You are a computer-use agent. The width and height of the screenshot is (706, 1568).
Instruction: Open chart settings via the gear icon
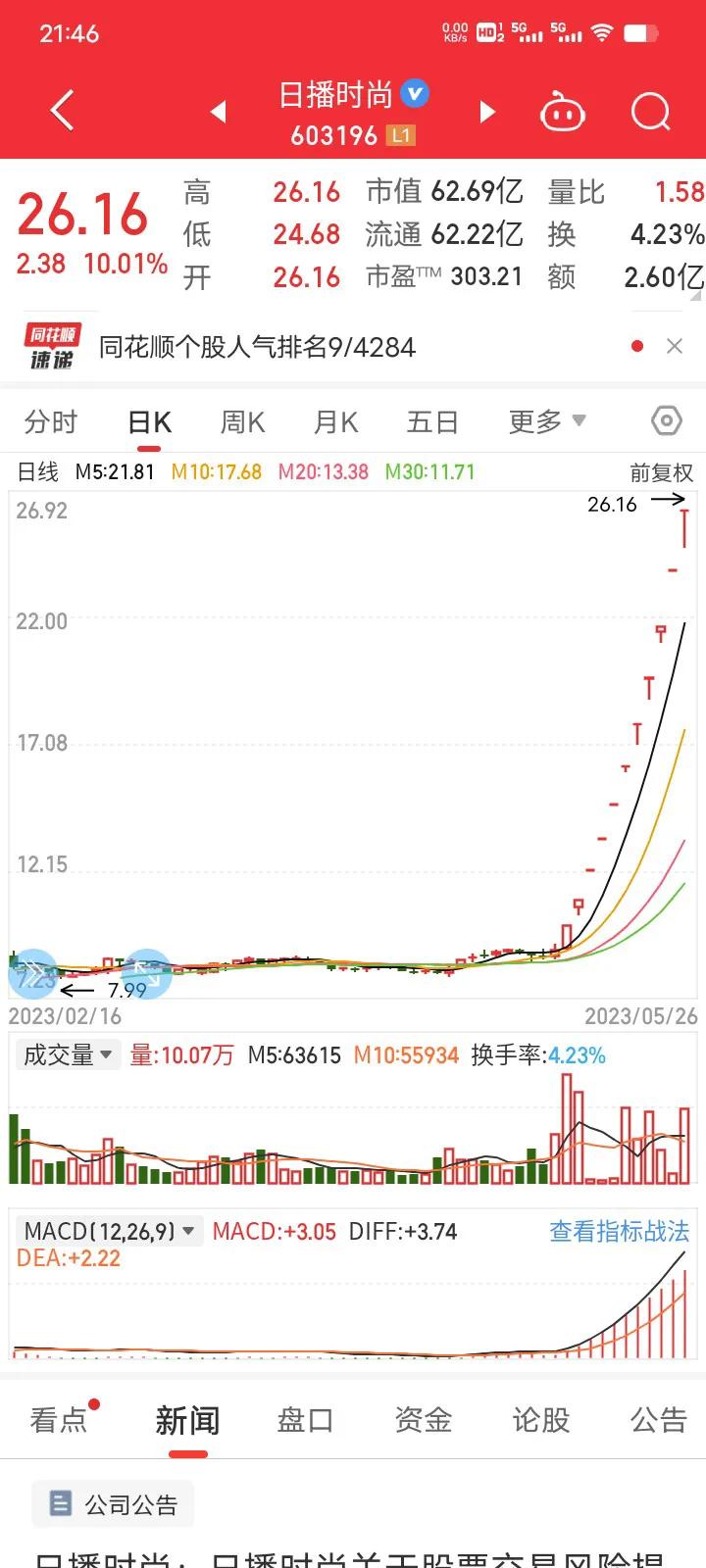(x=666, y=420)
